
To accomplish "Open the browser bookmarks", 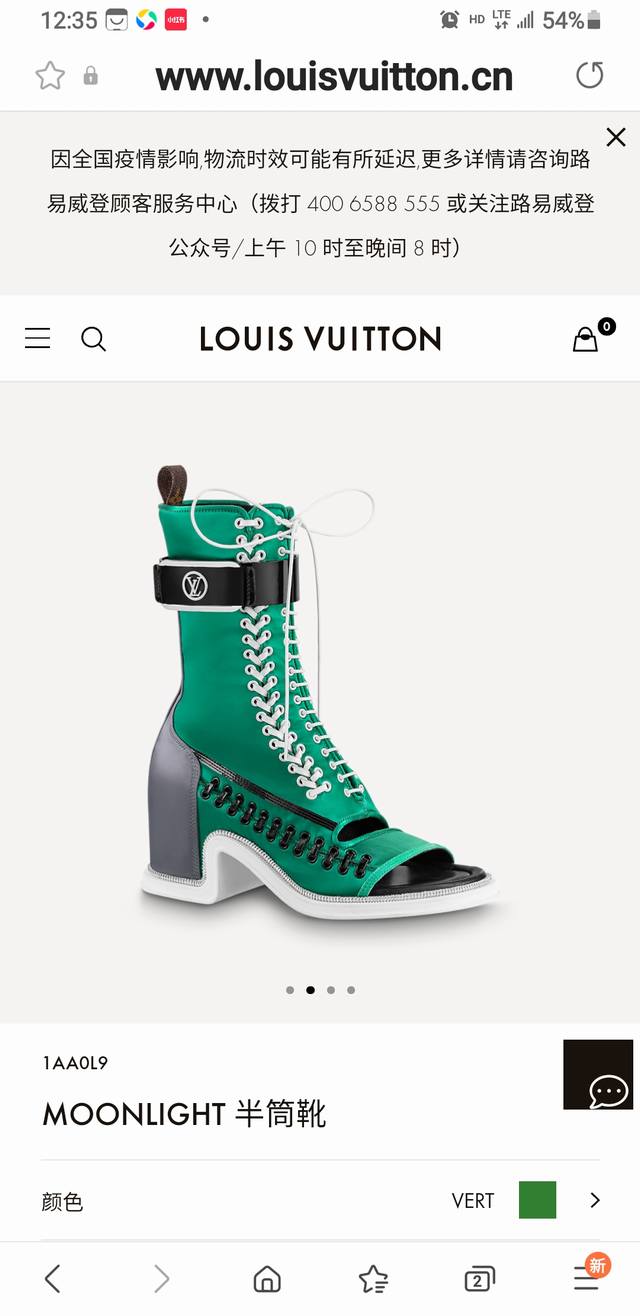I will click(373, 1278).
